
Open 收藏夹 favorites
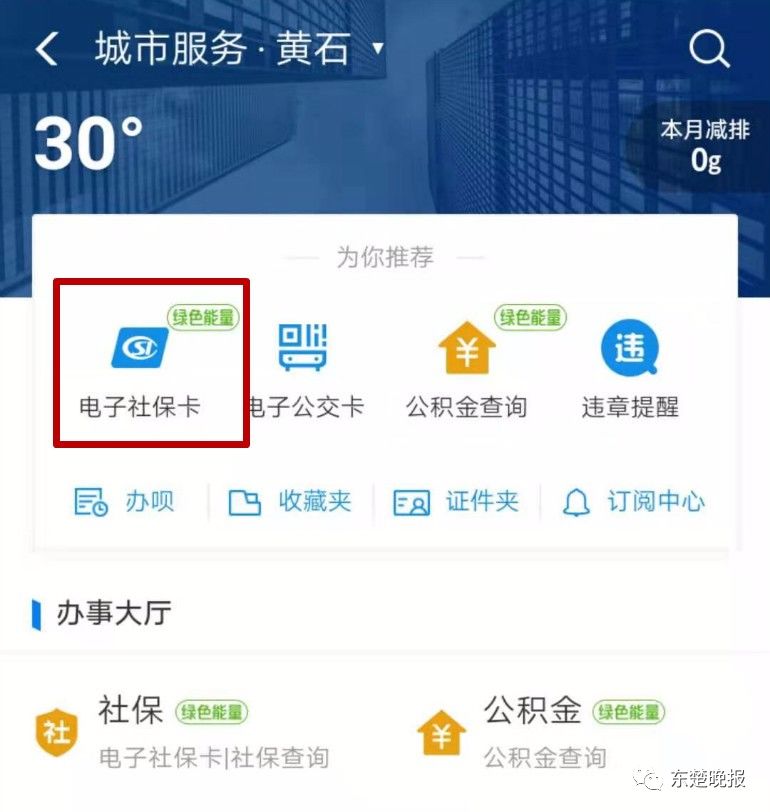289,501
